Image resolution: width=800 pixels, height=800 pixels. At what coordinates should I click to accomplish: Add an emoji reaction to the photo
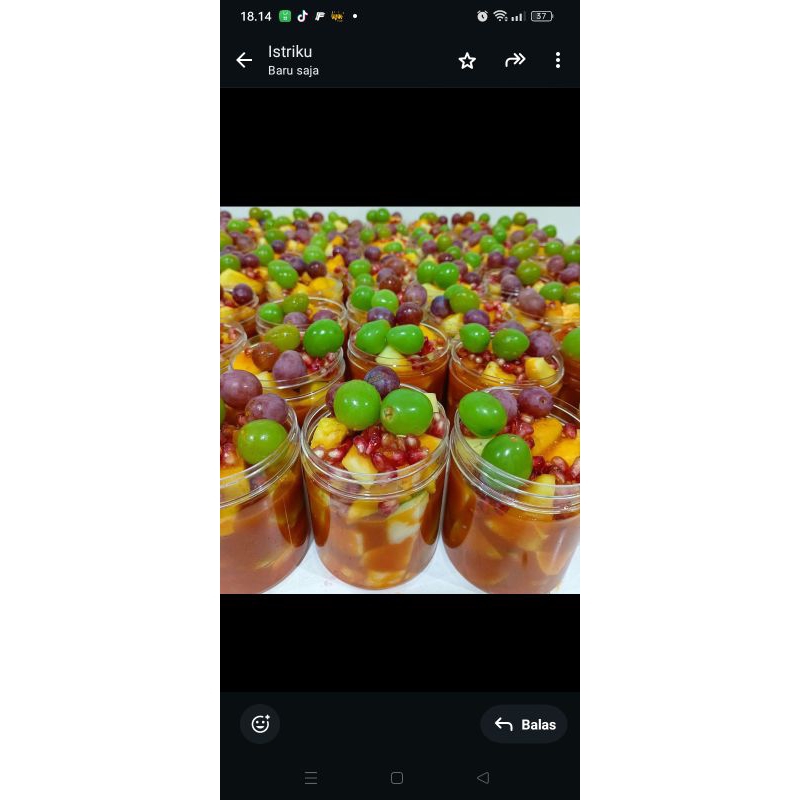pos(260,724)
